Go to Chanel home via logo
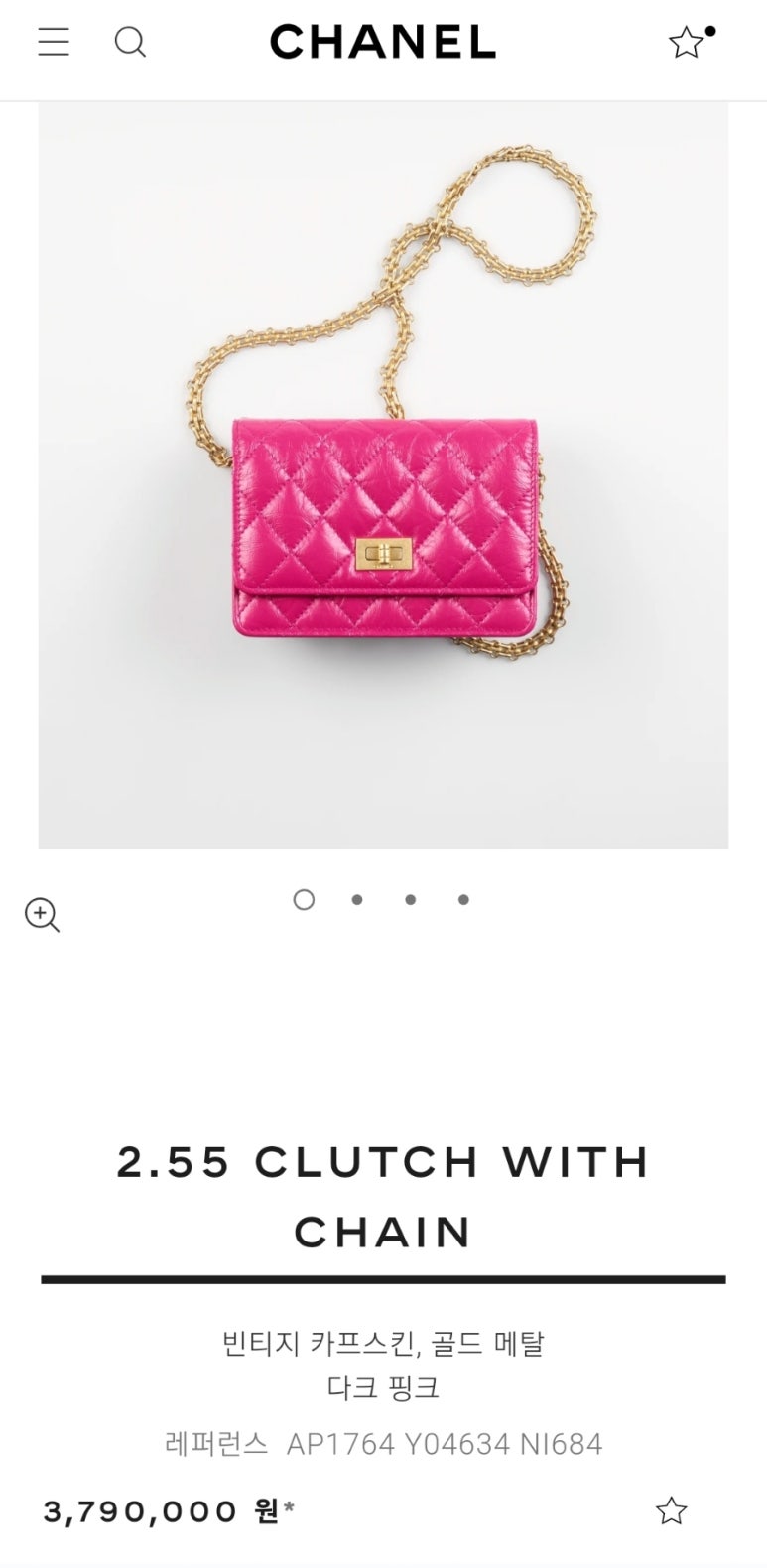The width and height of the screenshot is (767, 1568). point(383,42)
